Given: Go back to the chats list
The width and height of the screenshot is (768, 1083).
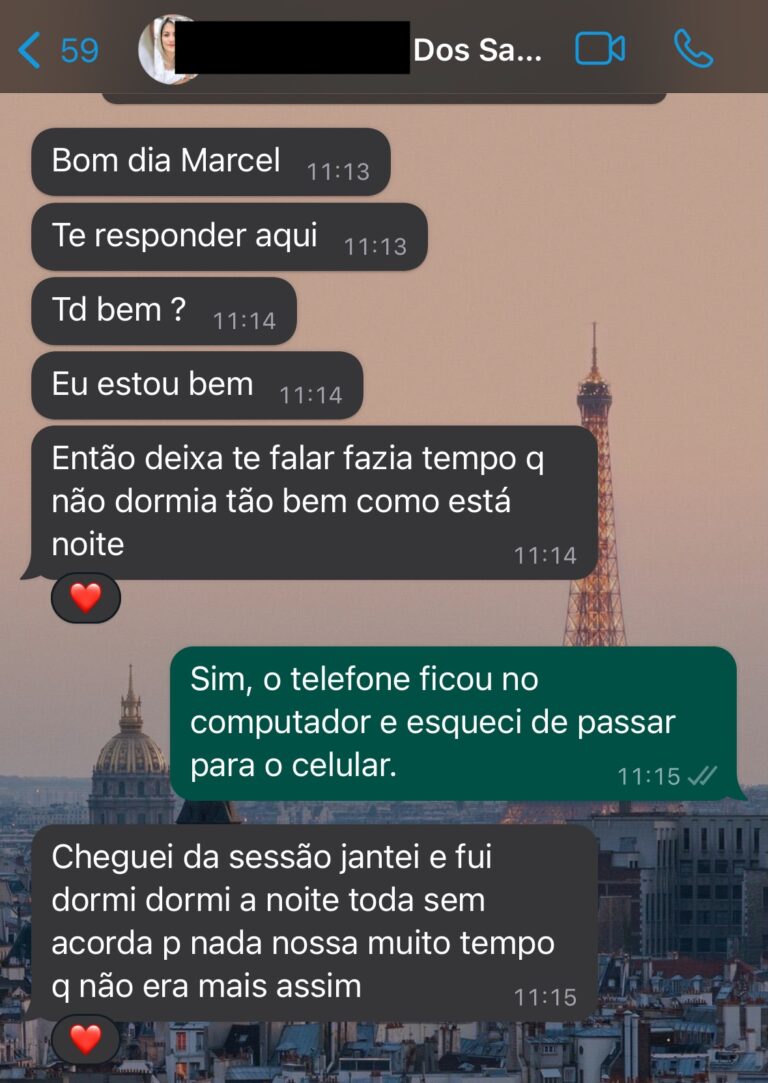Looking at the screenshot, I should (x=58, y=49).
